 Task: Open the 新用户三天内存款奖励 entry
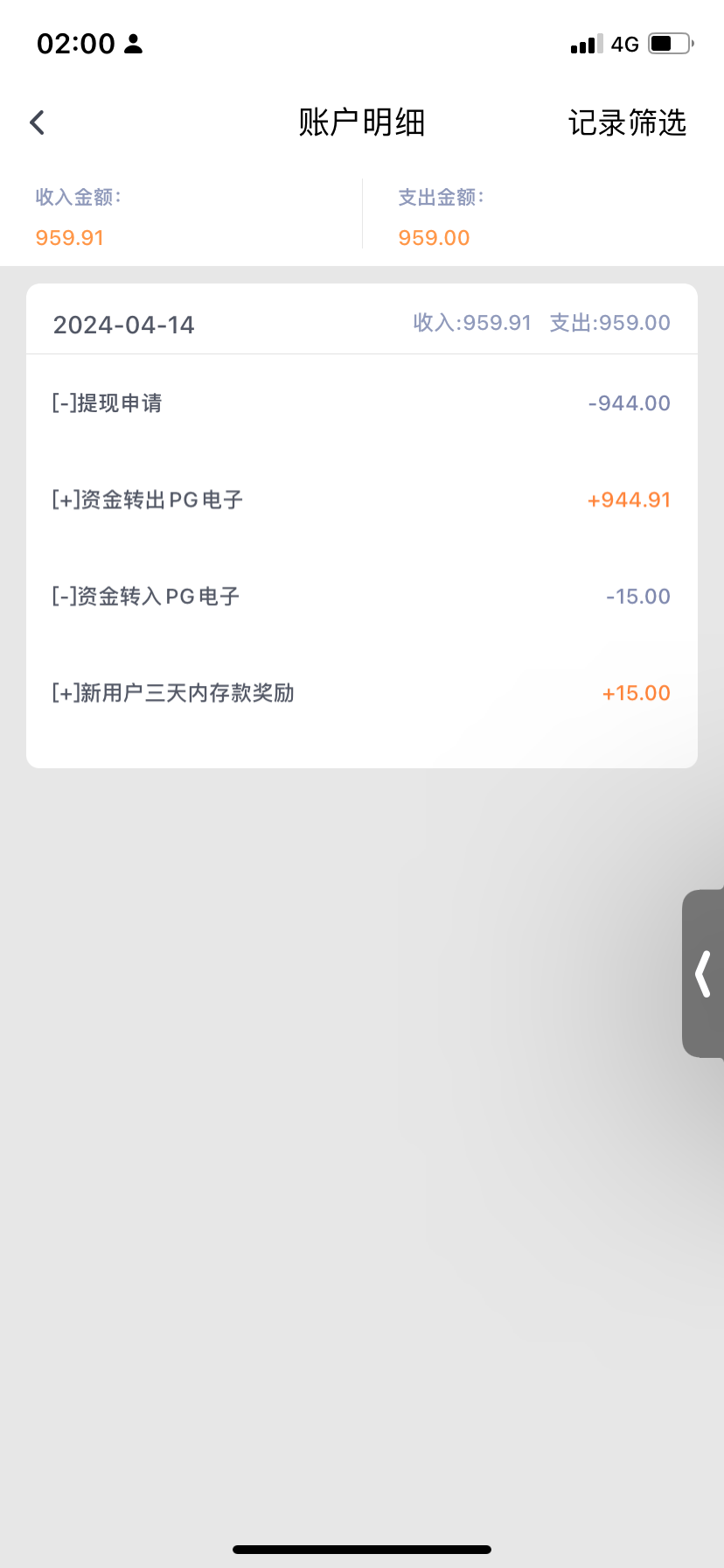pyautogui.click(x=361, y=693)
